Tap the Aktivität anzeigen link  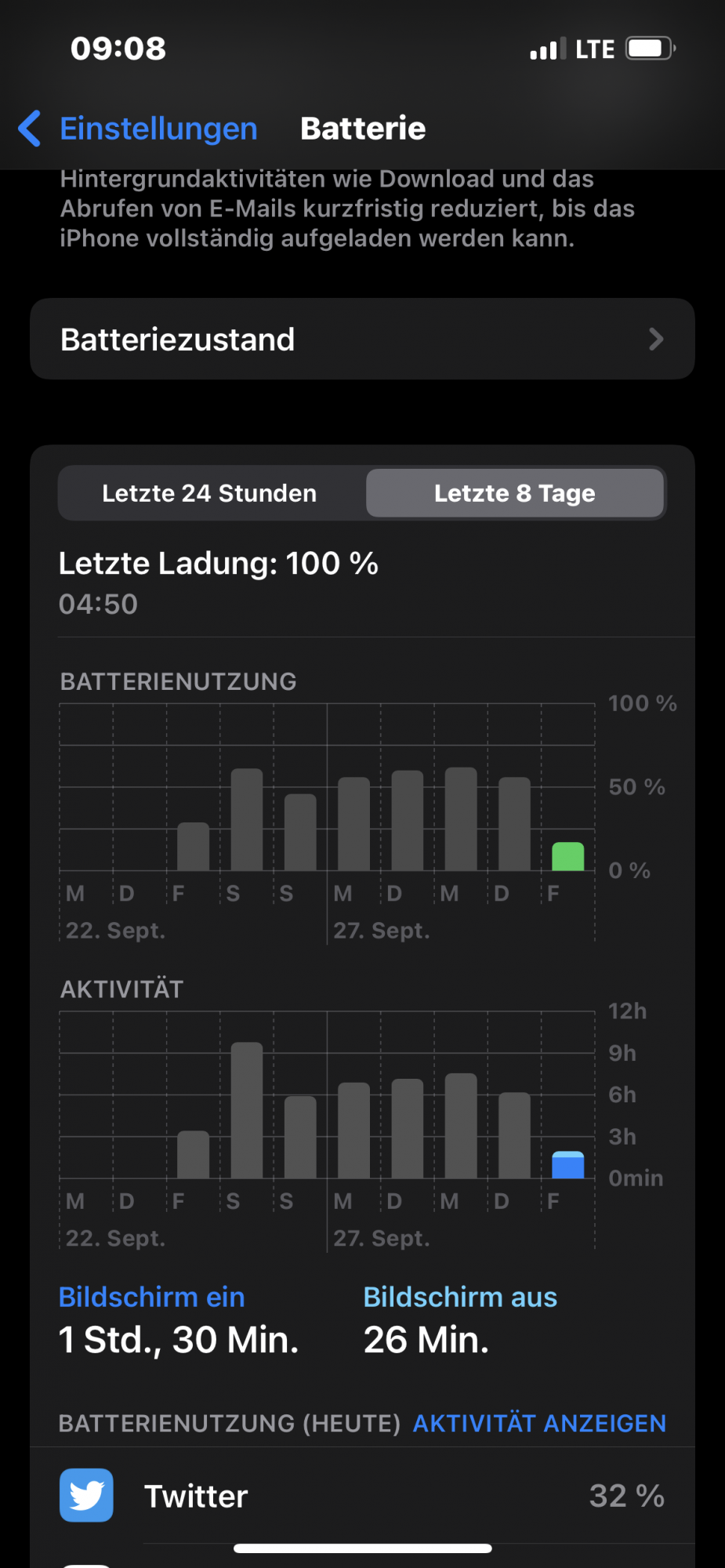pyautogui.click(x=539, y=1423)
